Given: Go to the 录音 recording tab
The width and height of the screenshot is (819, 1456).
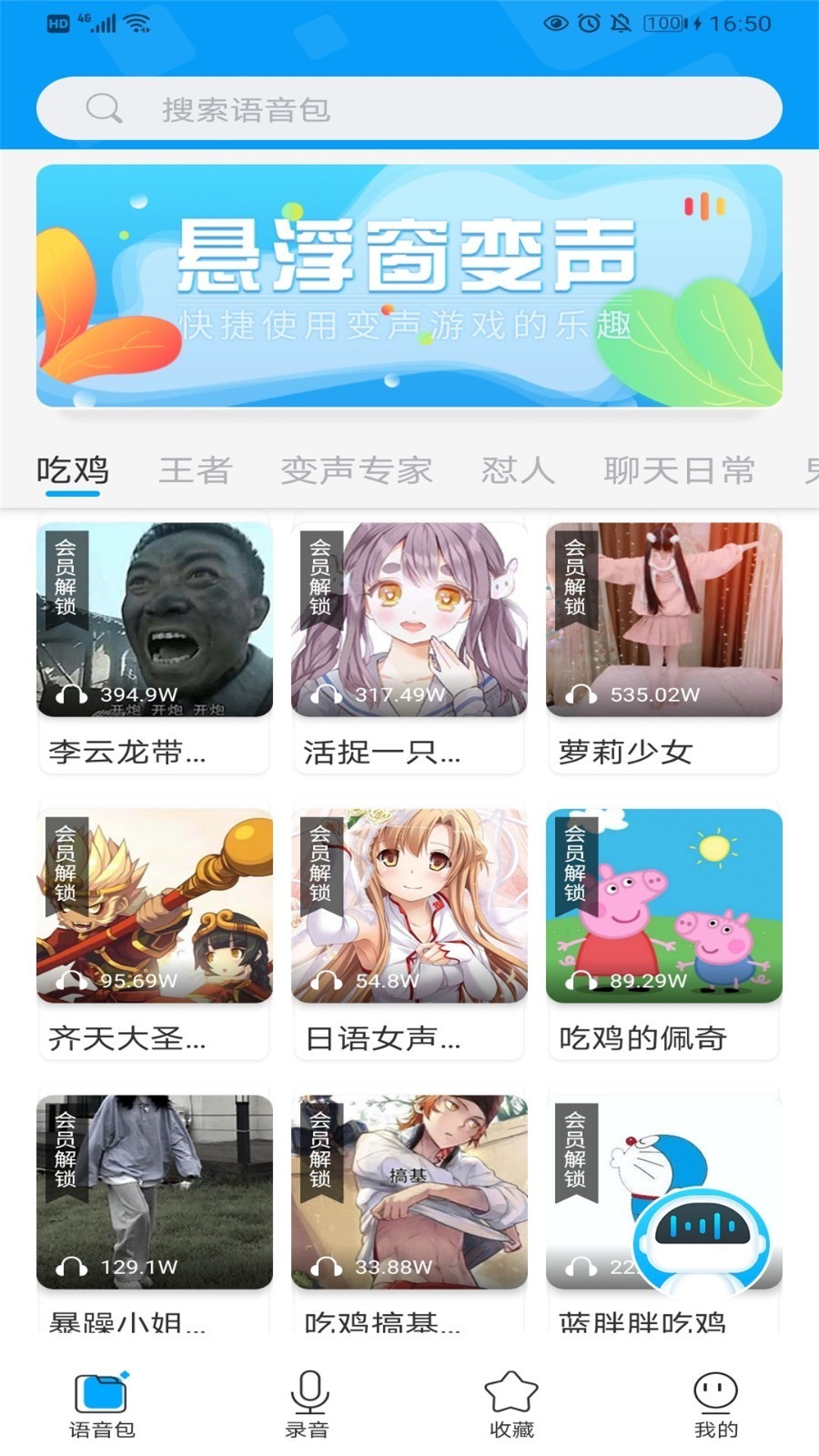Looking at the screenshot, I should point(308,1405).
